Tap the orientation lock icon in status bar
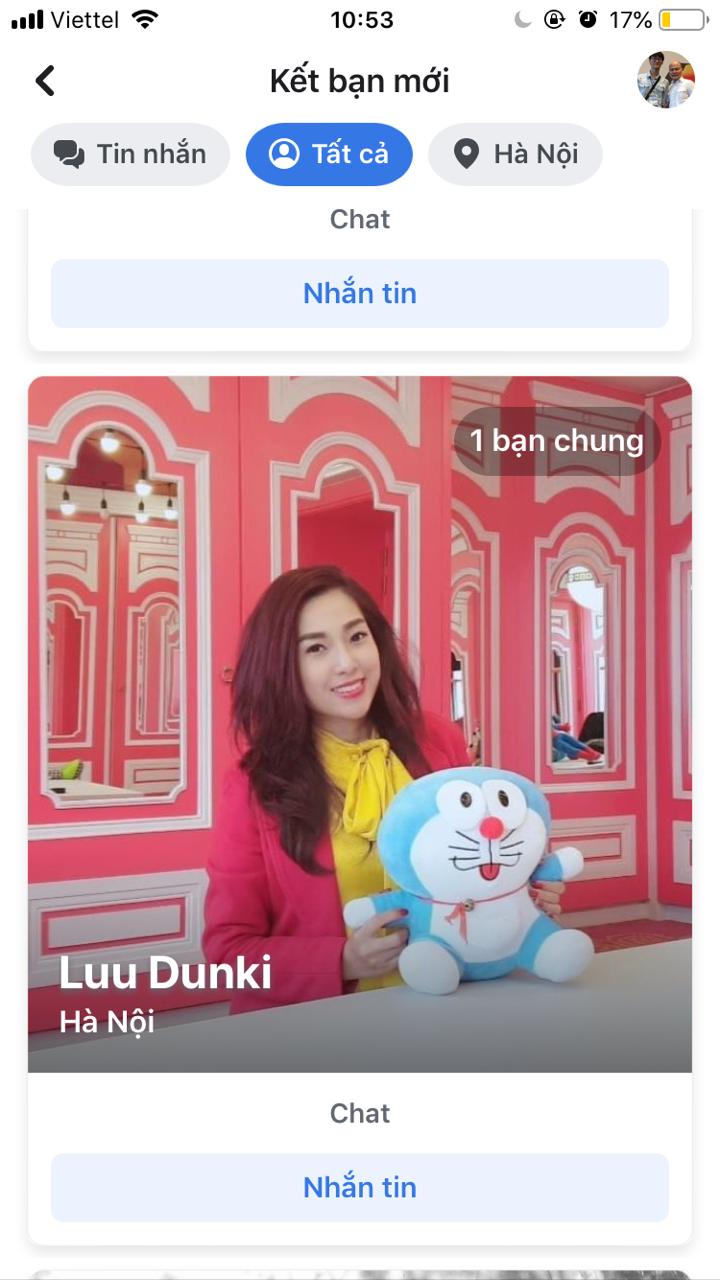720x1280 pixels. click(552, 17)
